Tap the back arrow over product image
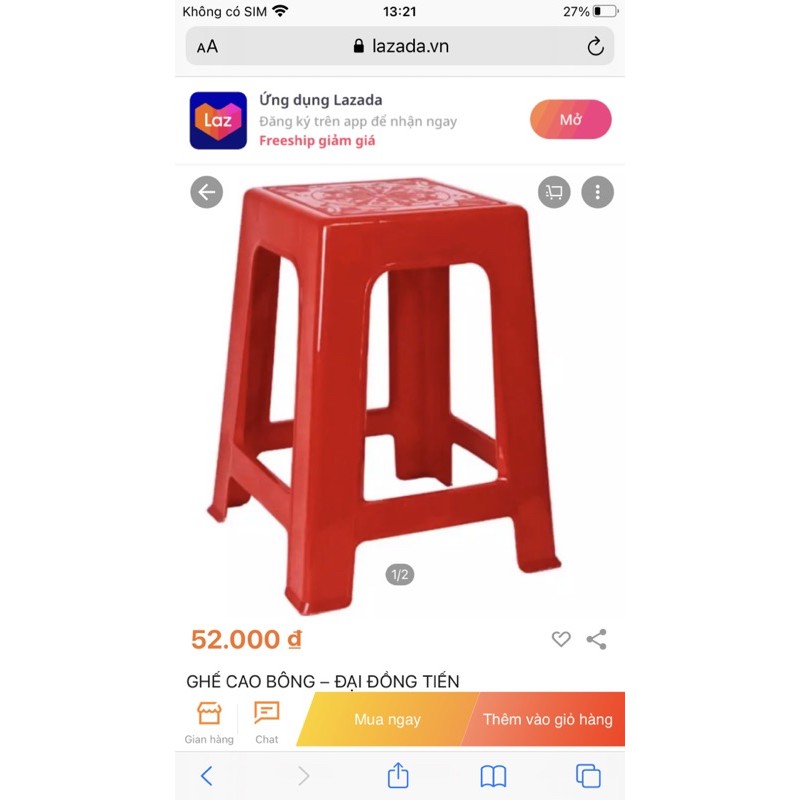Image resolution: width=800 pixels, height=800 pixels. 207,192
